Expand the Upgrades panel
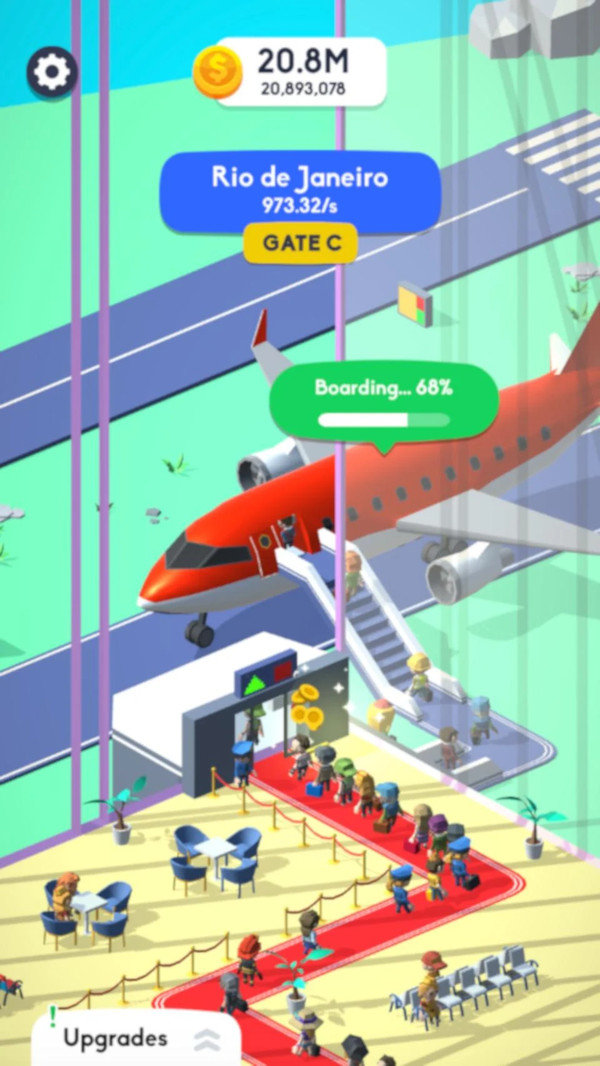 [137, 1039]
